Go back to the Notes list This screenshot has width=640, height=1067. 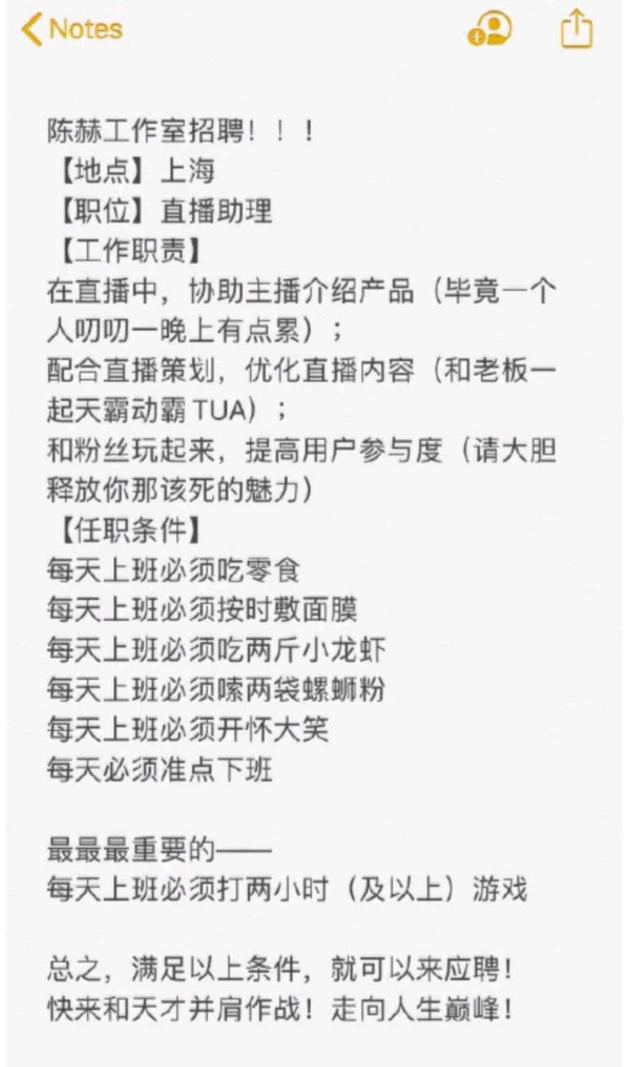71,29
